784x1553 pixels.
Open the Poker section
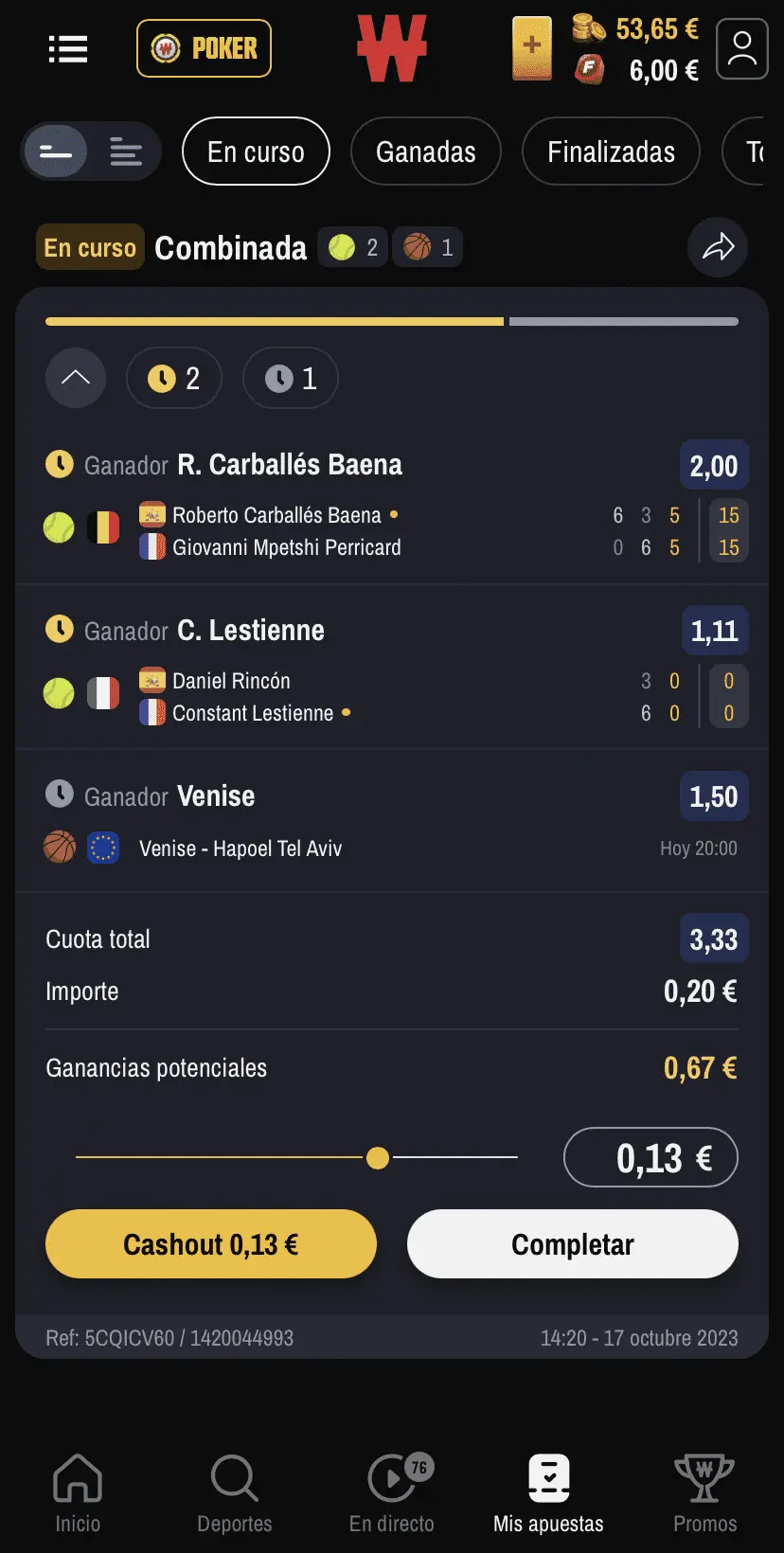[x=205, y=48]
